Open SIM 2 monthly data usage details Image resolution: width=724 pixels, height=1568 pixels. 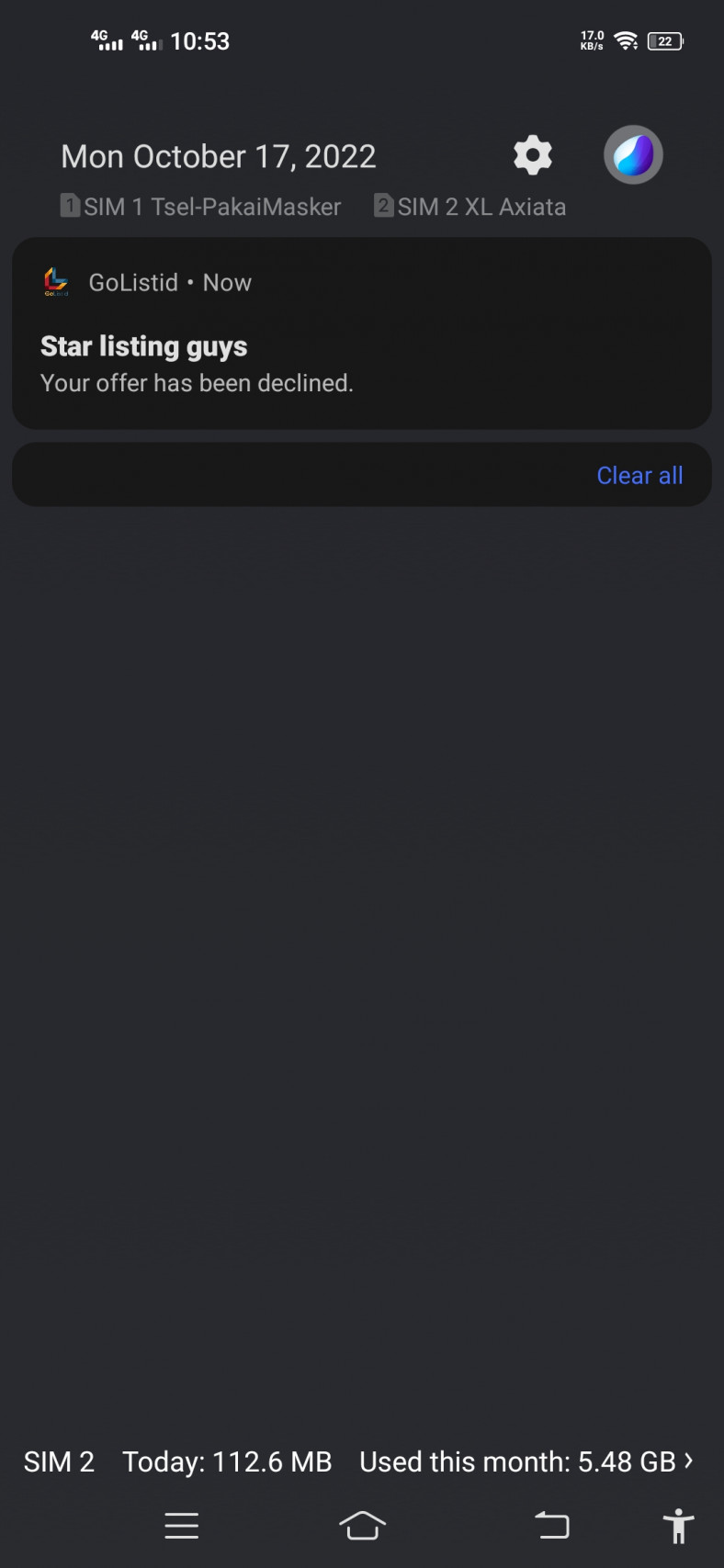tap(359, 1461)
